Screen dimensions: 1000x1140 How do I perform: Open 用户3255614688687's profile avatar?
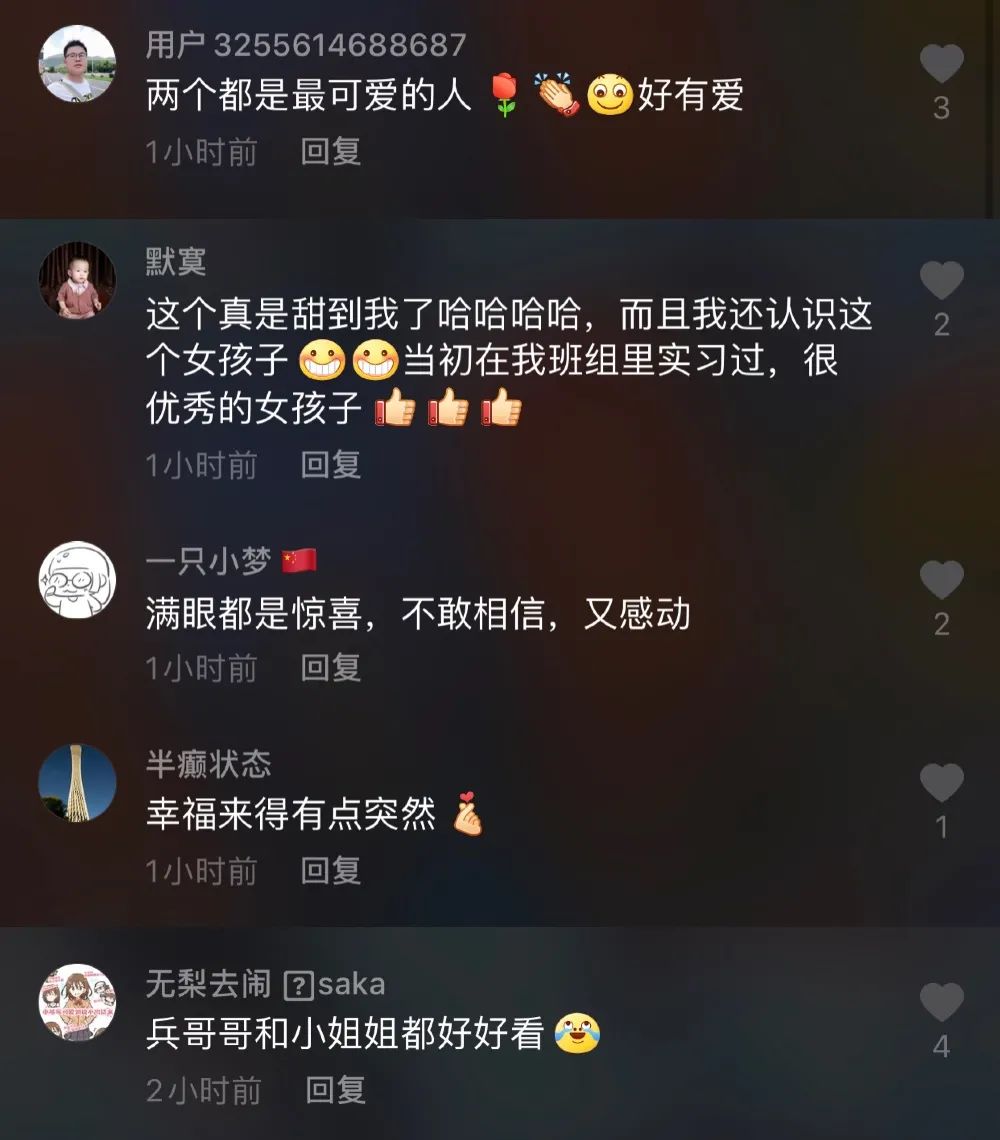77,64
